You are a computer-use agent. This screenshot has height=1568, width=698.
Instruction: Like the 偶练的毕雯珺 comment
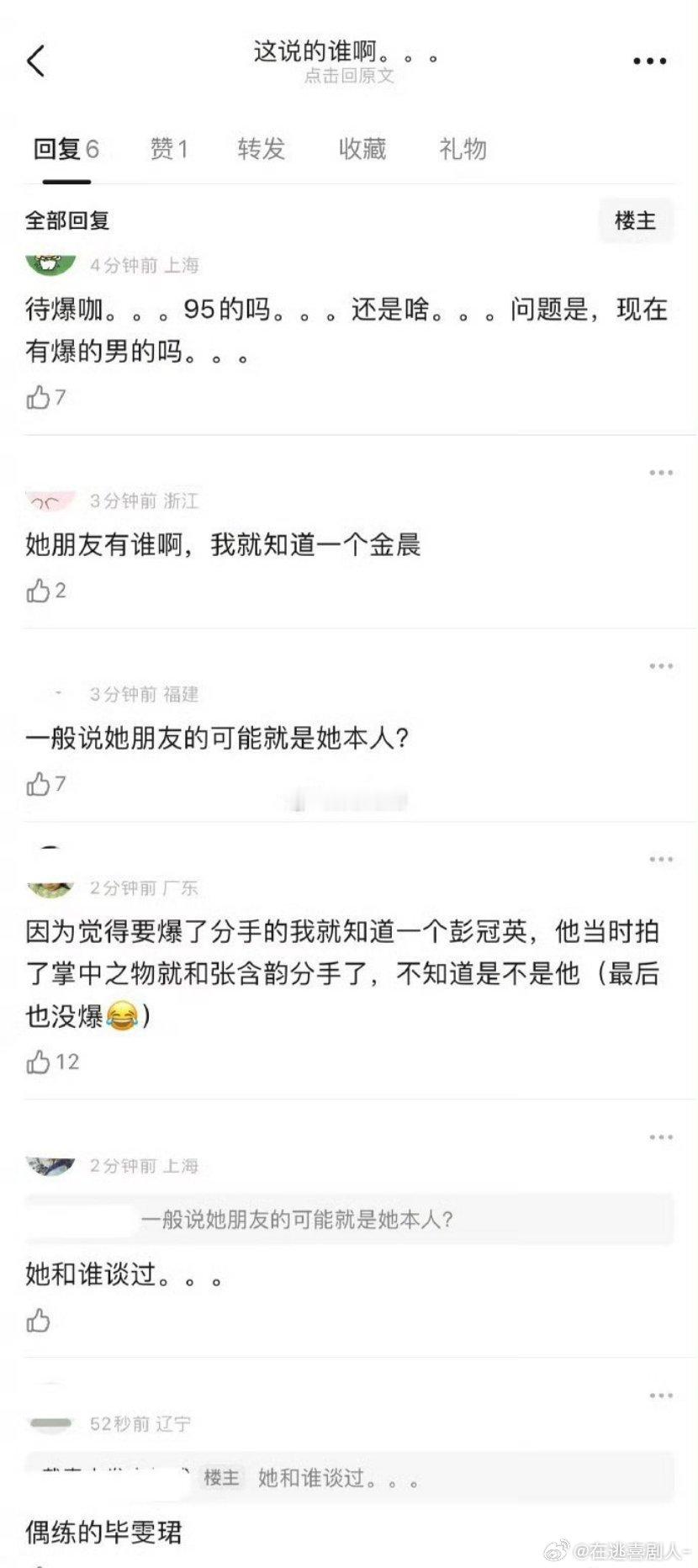click(x=40, y=1563)
